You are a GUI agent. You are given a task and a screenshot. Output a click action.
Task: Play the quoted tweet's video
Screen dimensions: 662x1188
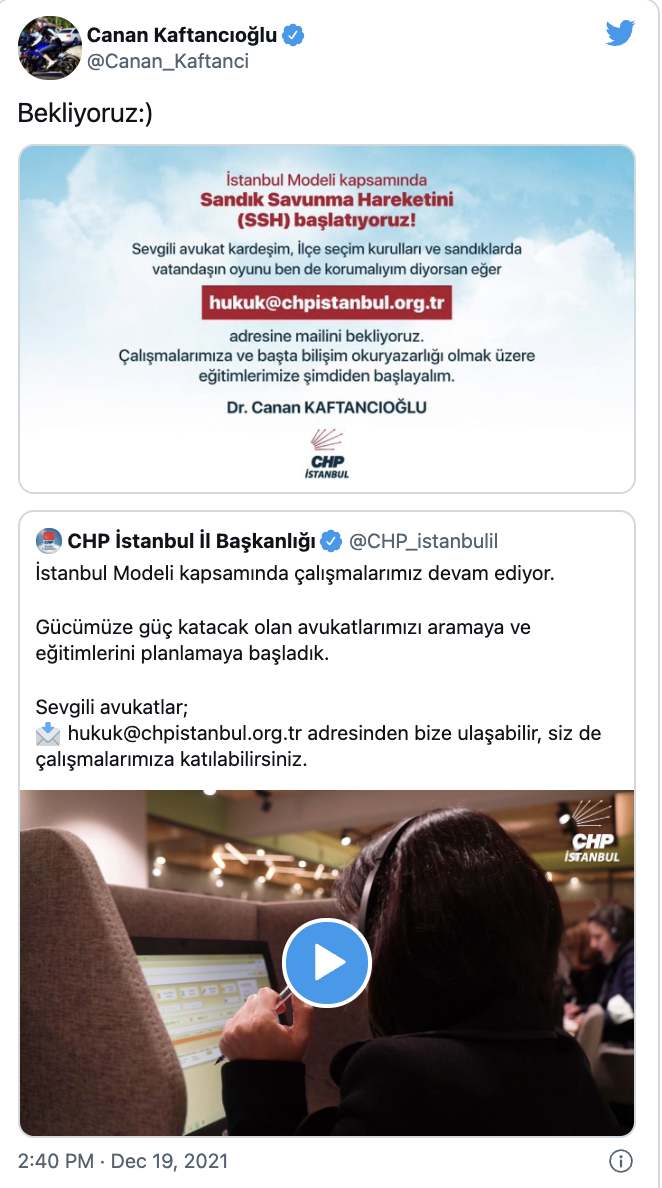click(327, 962)
